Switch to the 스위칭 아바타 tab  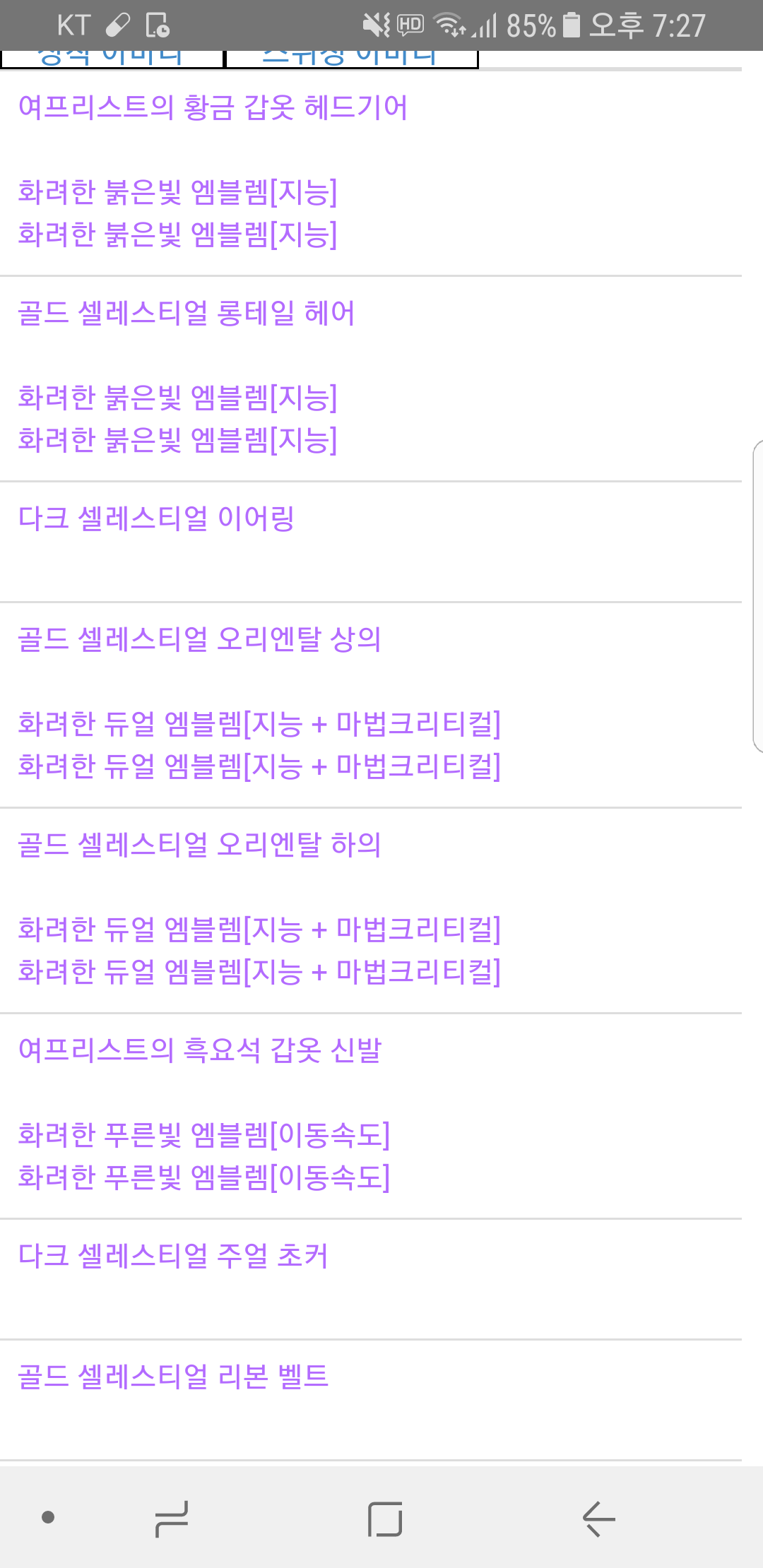(x=351, y=59)
